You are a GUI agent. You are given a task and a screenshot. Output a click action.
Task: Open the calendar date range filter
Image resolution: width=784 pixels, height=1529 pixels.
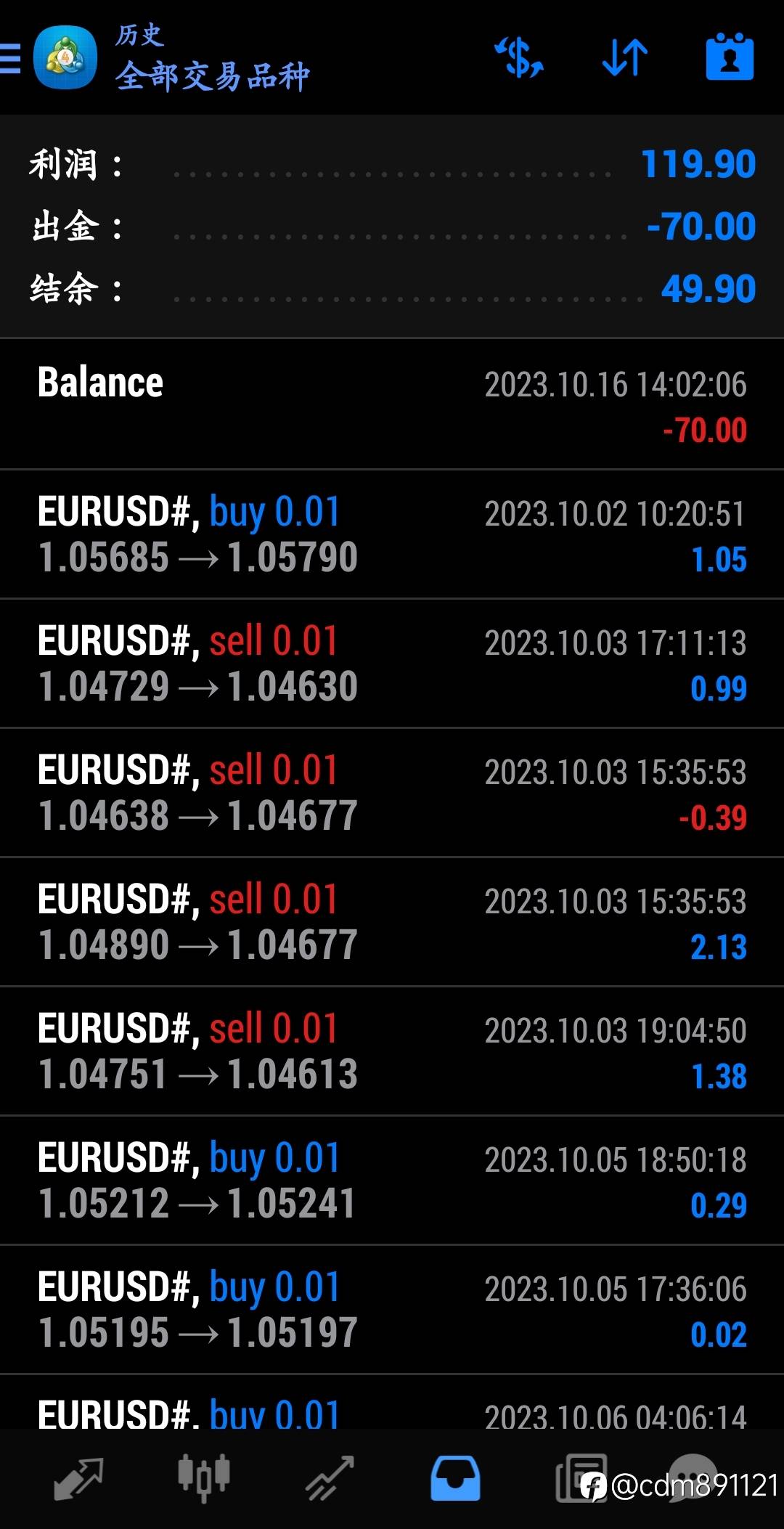pyautogui.click(x=730, y=57)
